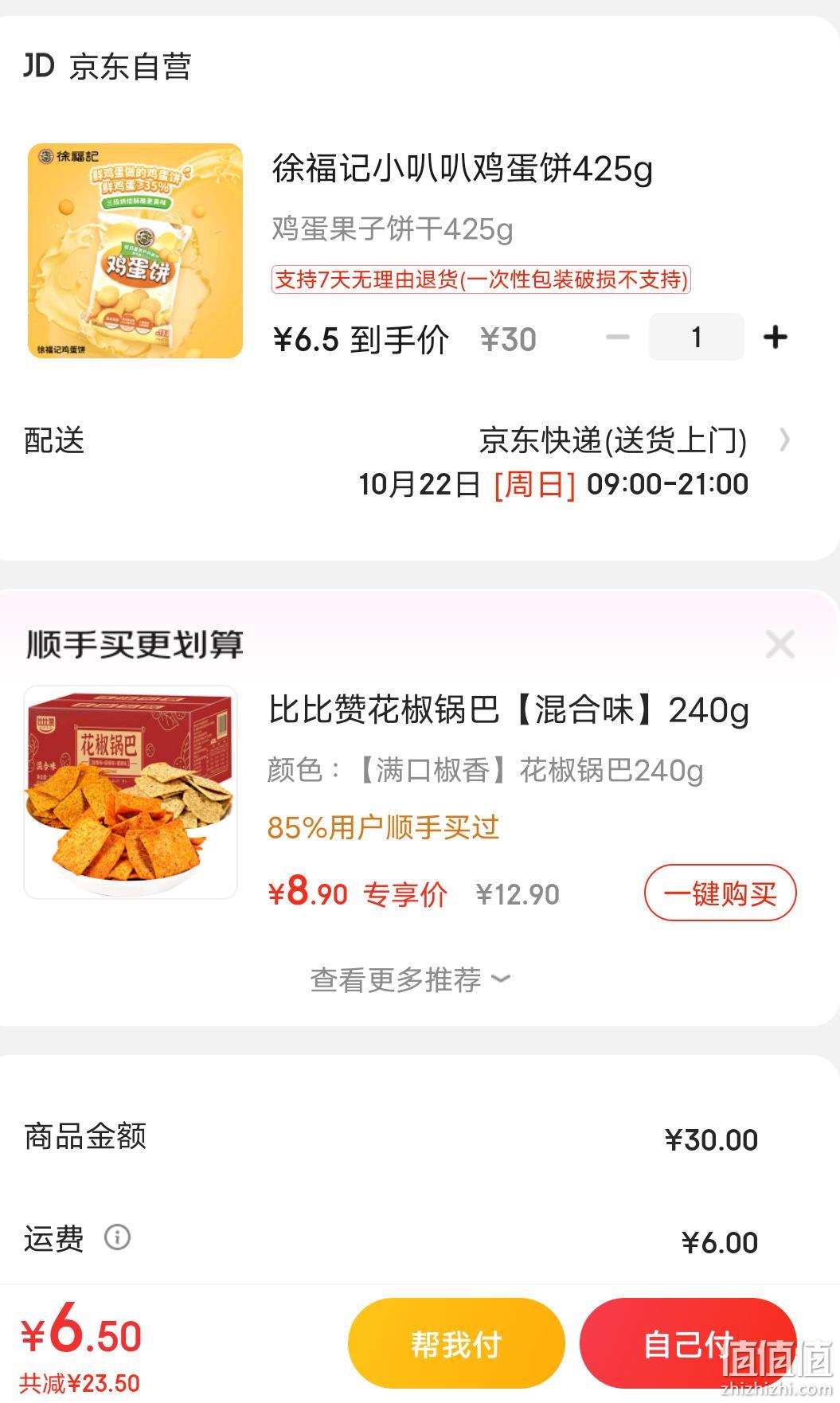This screenshot has height=1403, width=840.
Task: Show 运费 info icon details
Action: 117,1237
